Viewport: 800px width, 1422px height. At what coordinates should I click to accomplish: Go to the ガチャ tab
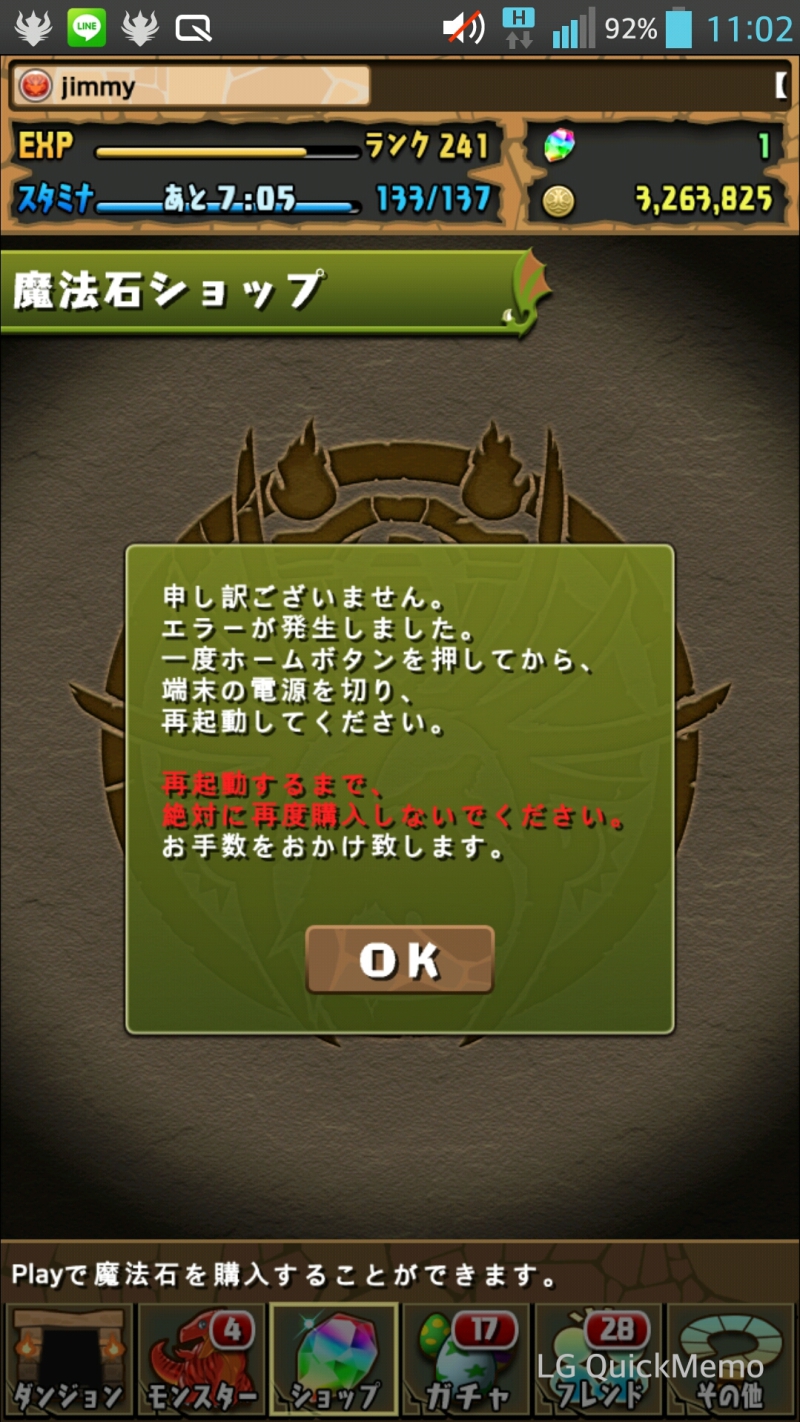coord(466,1358)
